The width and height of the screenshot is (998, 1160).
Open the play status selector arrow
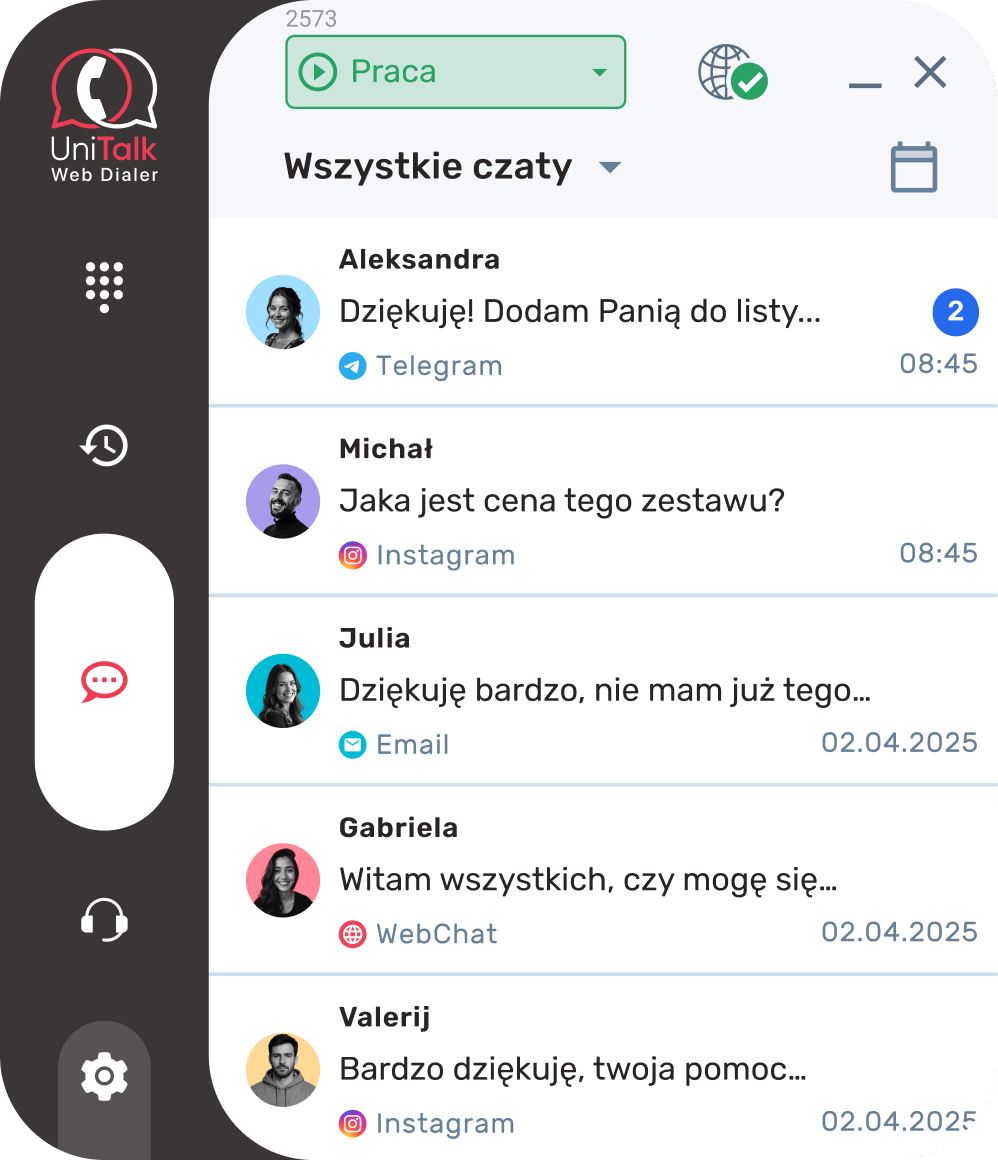598,71
